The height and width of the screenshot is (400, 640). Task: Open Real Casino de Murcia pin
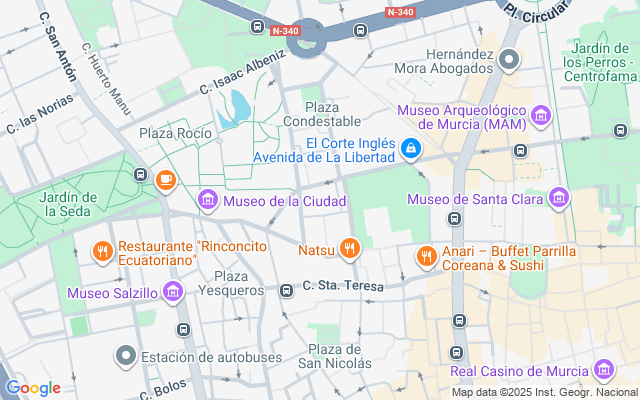pyautogui.click(x=603, y=371)
